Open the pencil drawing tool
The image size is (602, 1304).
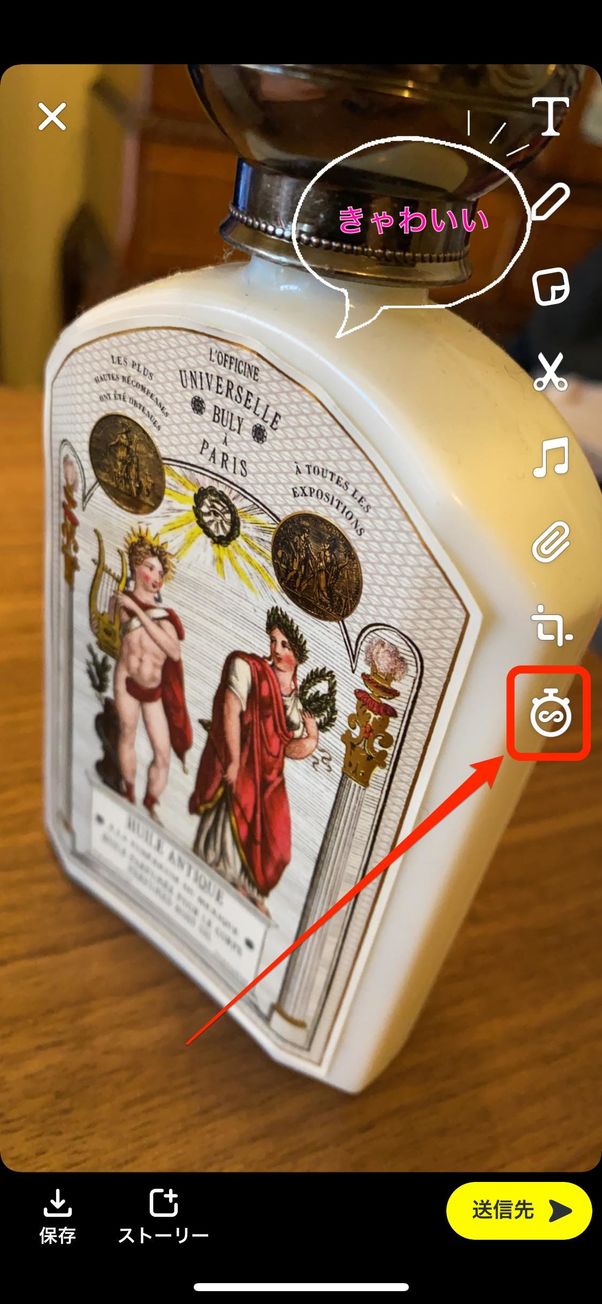click(549, 201)
